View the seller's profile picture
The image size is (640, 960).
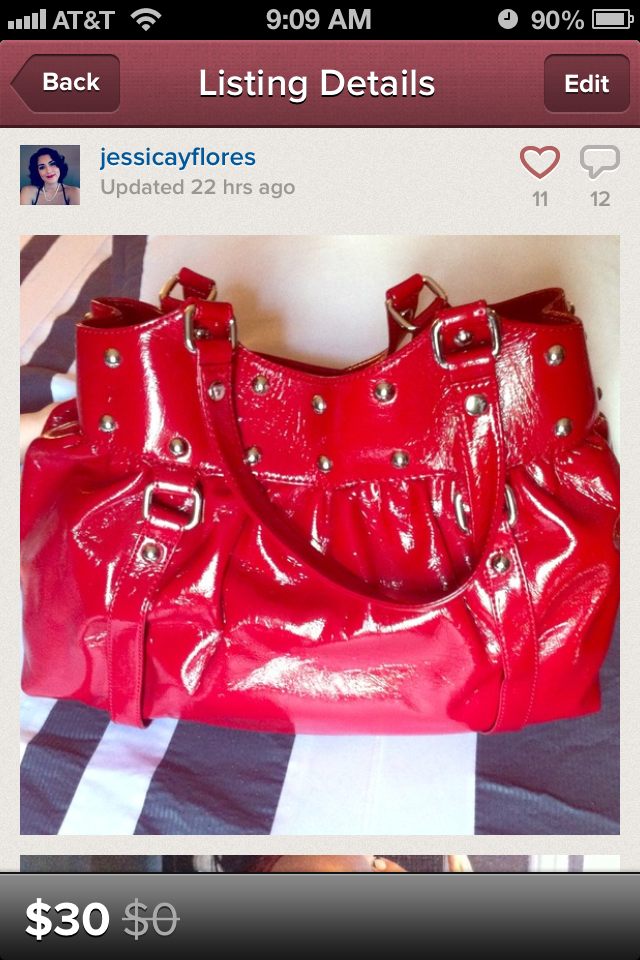click(50, 174)
